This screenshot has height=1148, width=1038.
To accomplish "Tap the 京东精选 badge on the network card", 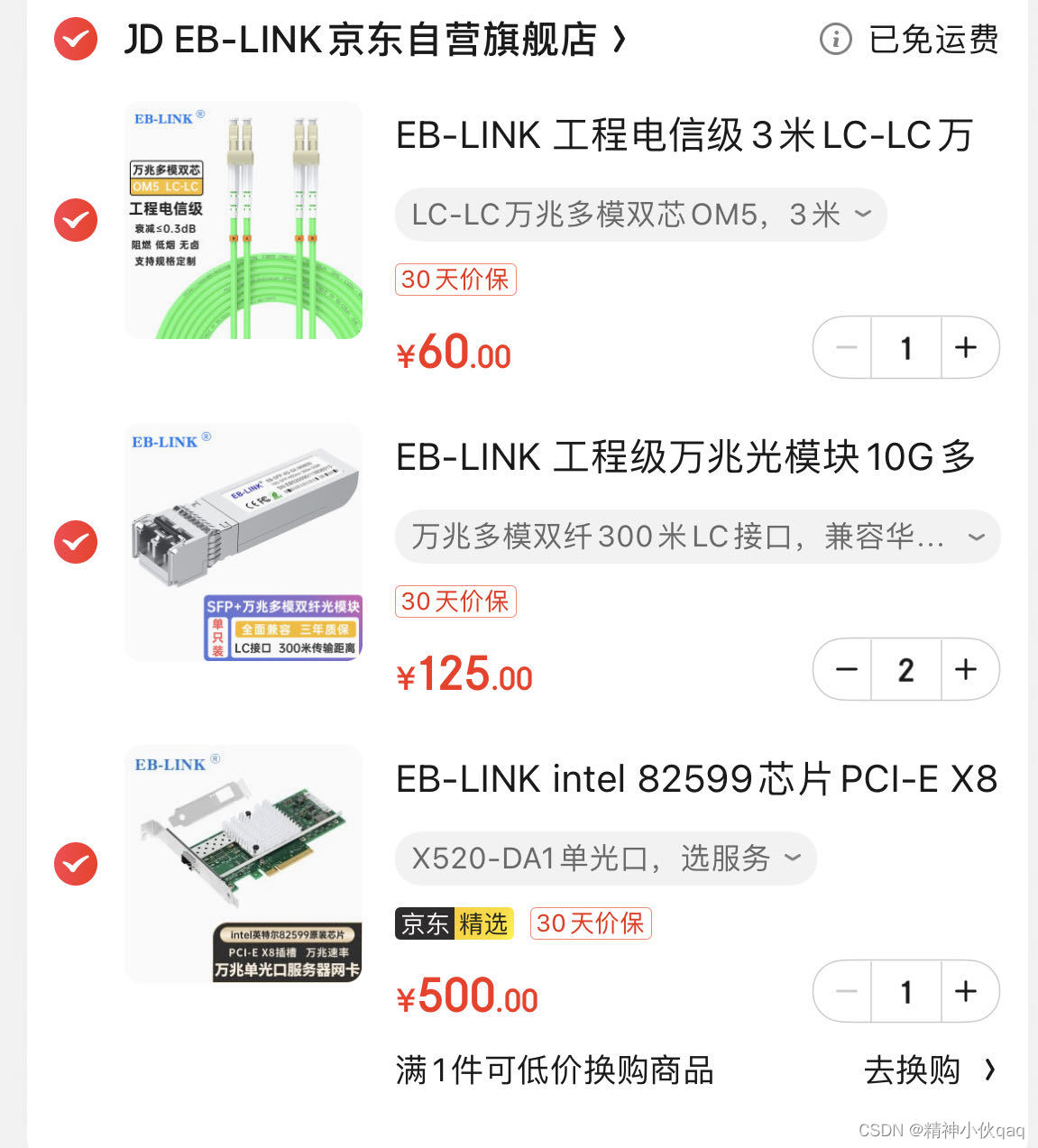I will (x=454, y=923).
